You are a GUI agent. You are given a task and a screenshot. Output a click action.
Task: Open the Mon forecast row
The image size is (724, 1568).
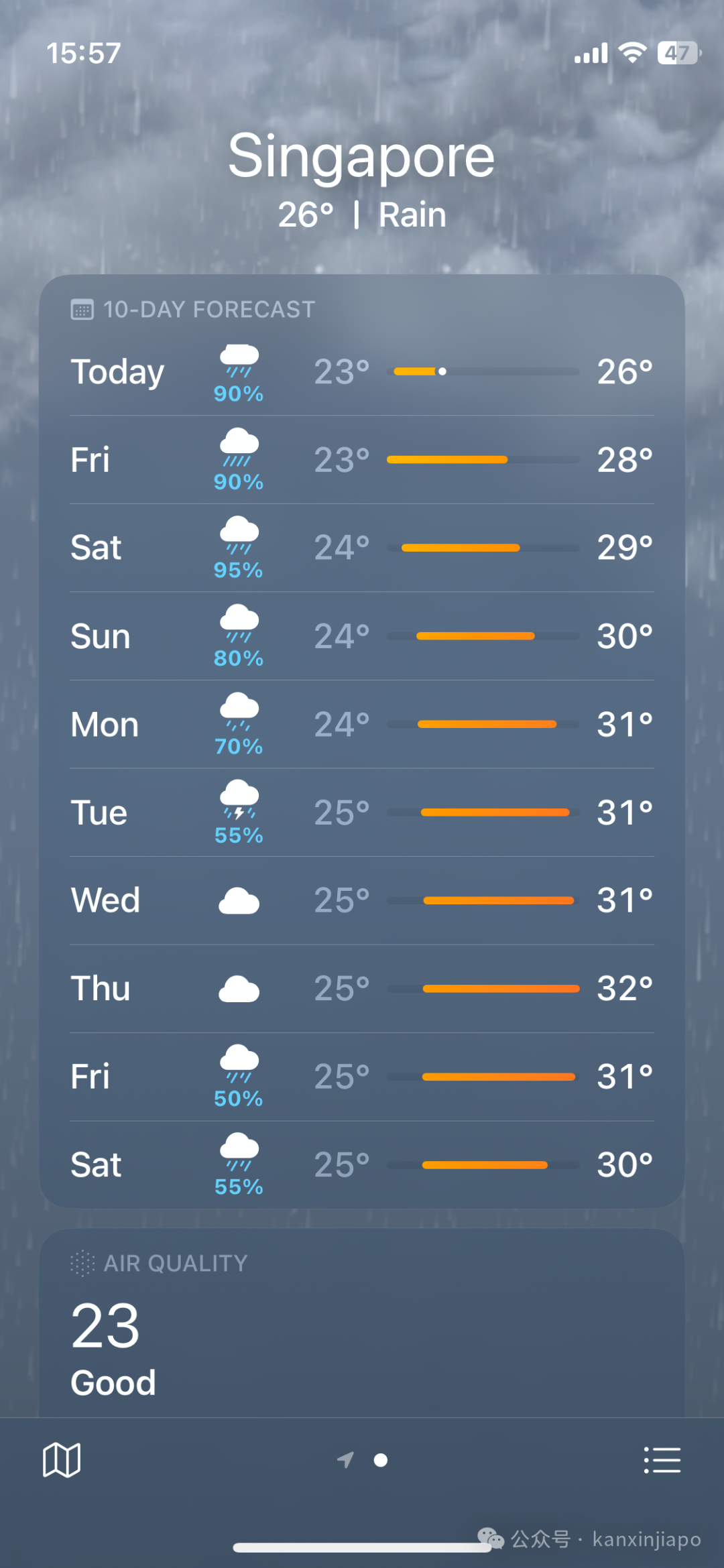click(362, 724)
